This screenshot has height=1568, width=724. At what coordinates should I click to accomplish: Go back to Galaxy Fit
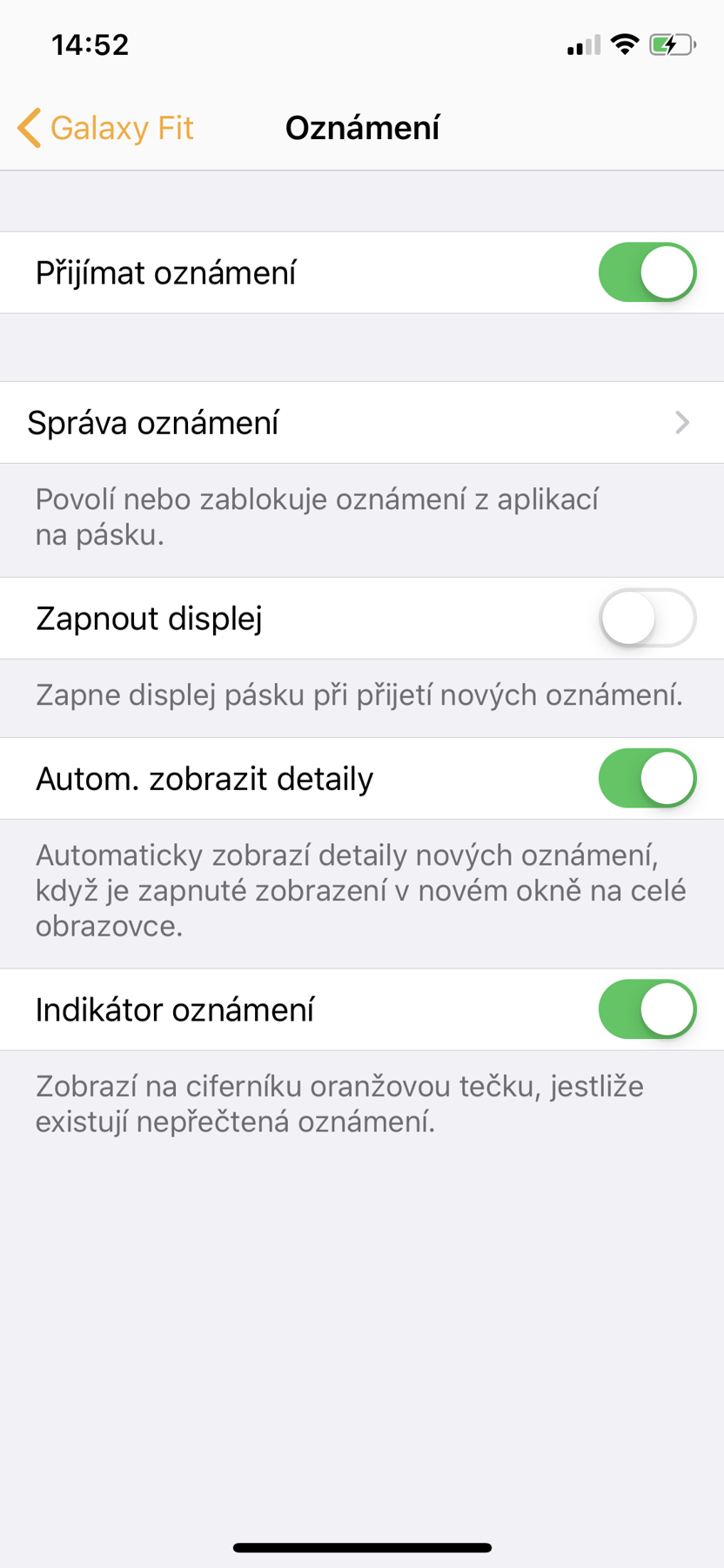coord(104,128)
